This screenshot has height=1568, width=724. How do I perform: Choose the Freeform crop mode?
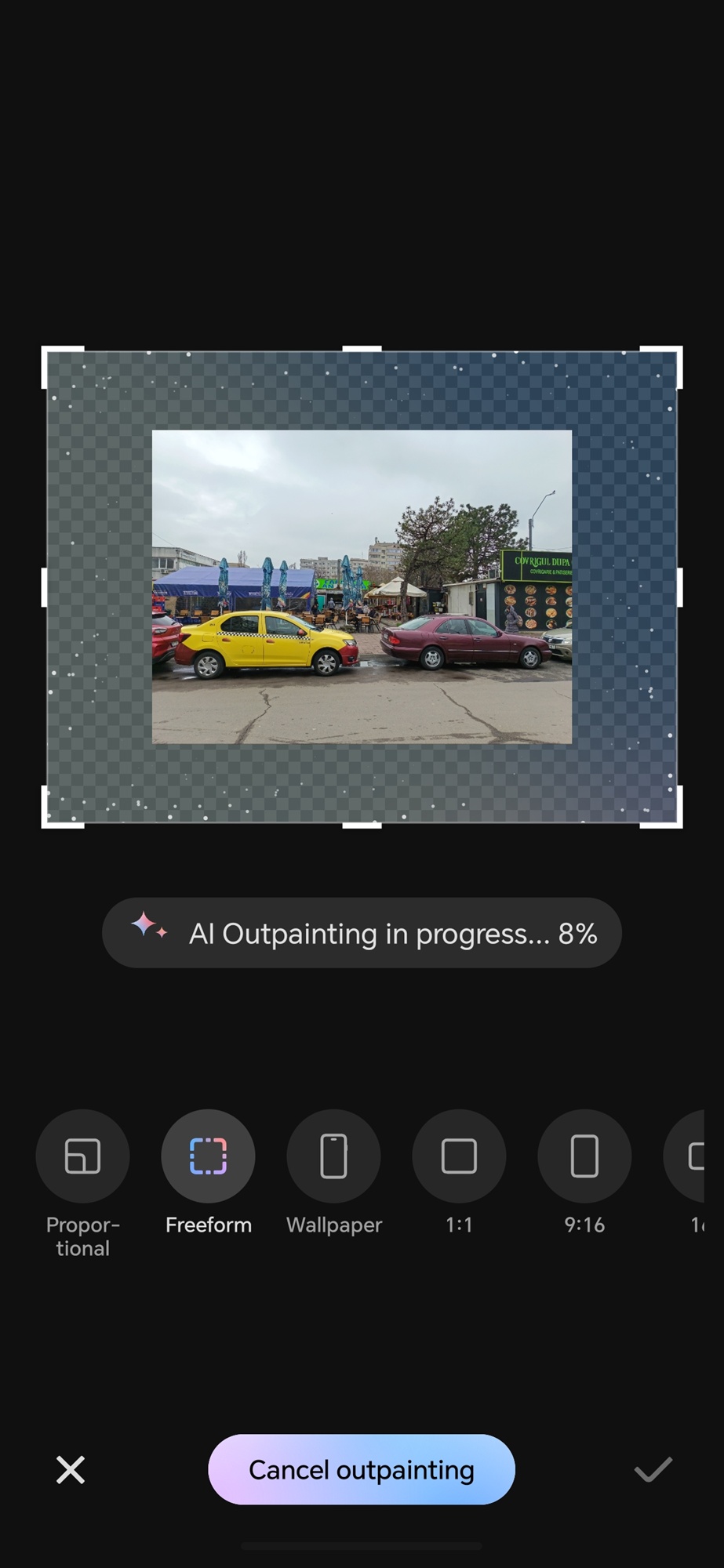[208, 1156]
